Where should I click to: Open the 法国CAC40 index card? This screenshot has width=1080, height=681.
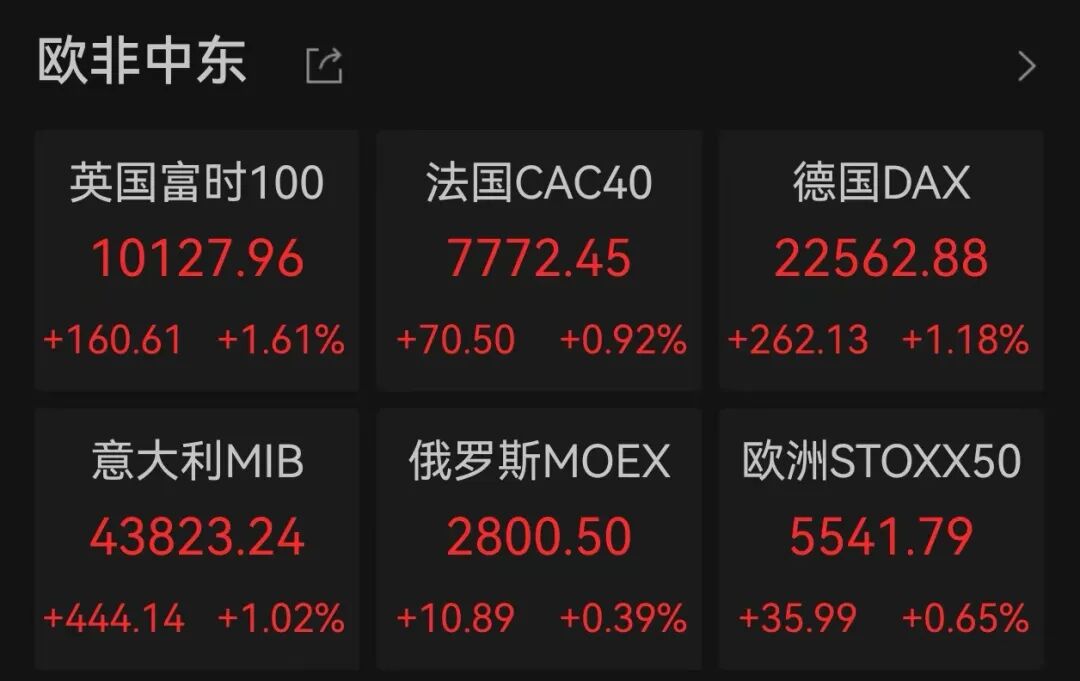(539, 260)
